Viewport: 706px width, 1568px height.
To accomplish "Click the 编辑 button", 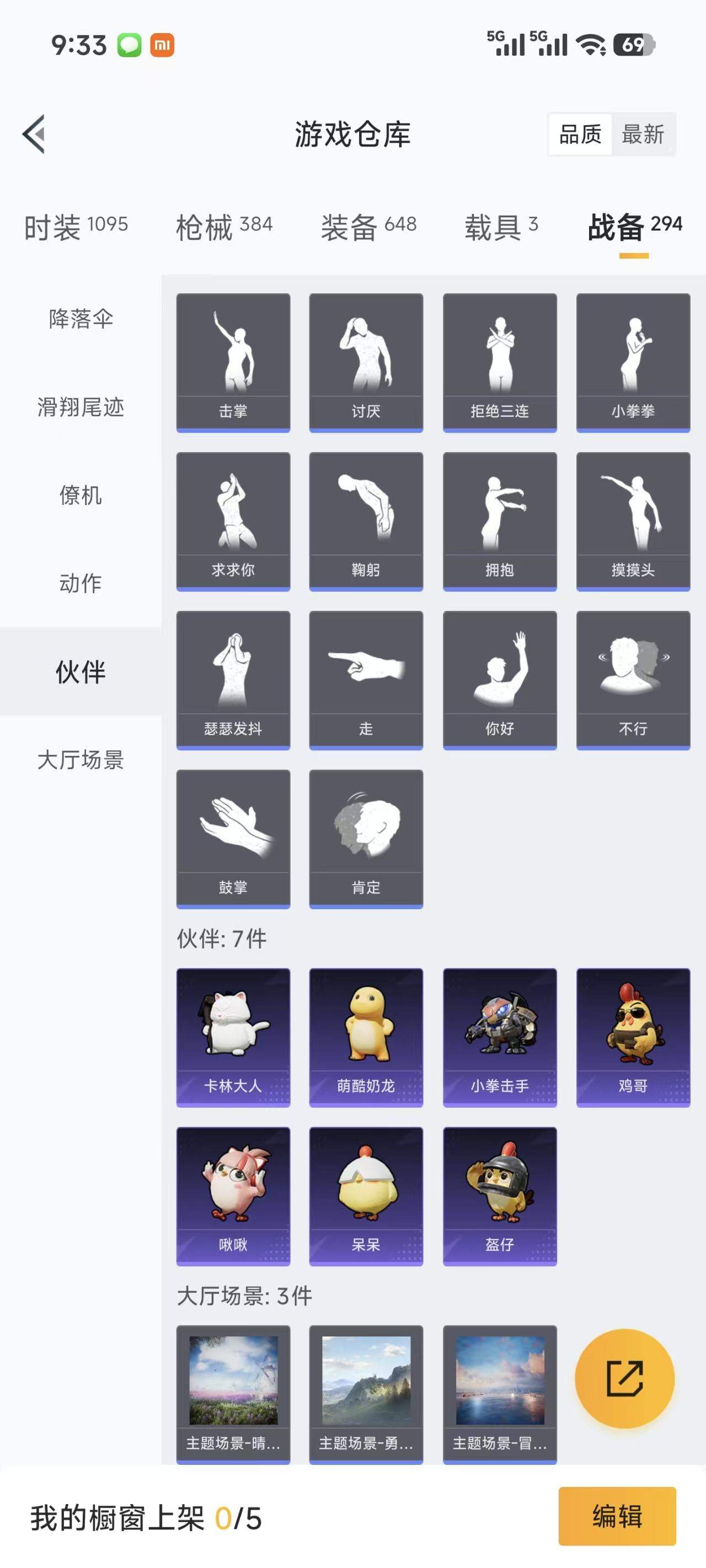I will pos(618,1518).
